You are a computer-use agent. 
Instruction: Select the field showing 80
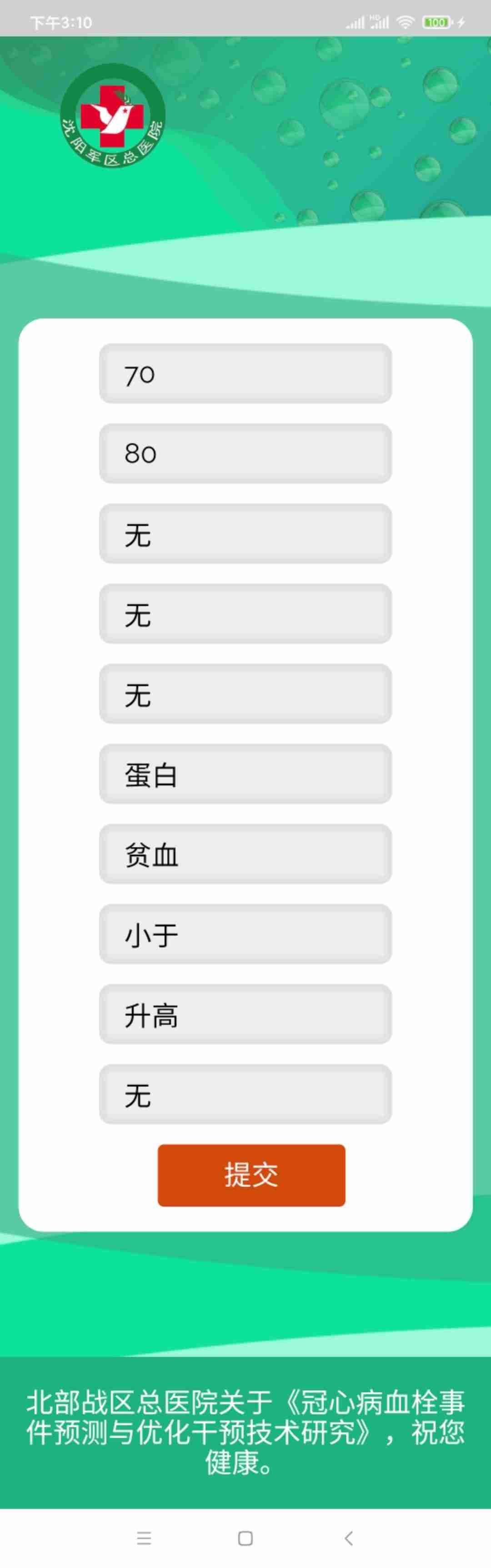[245, 454]
